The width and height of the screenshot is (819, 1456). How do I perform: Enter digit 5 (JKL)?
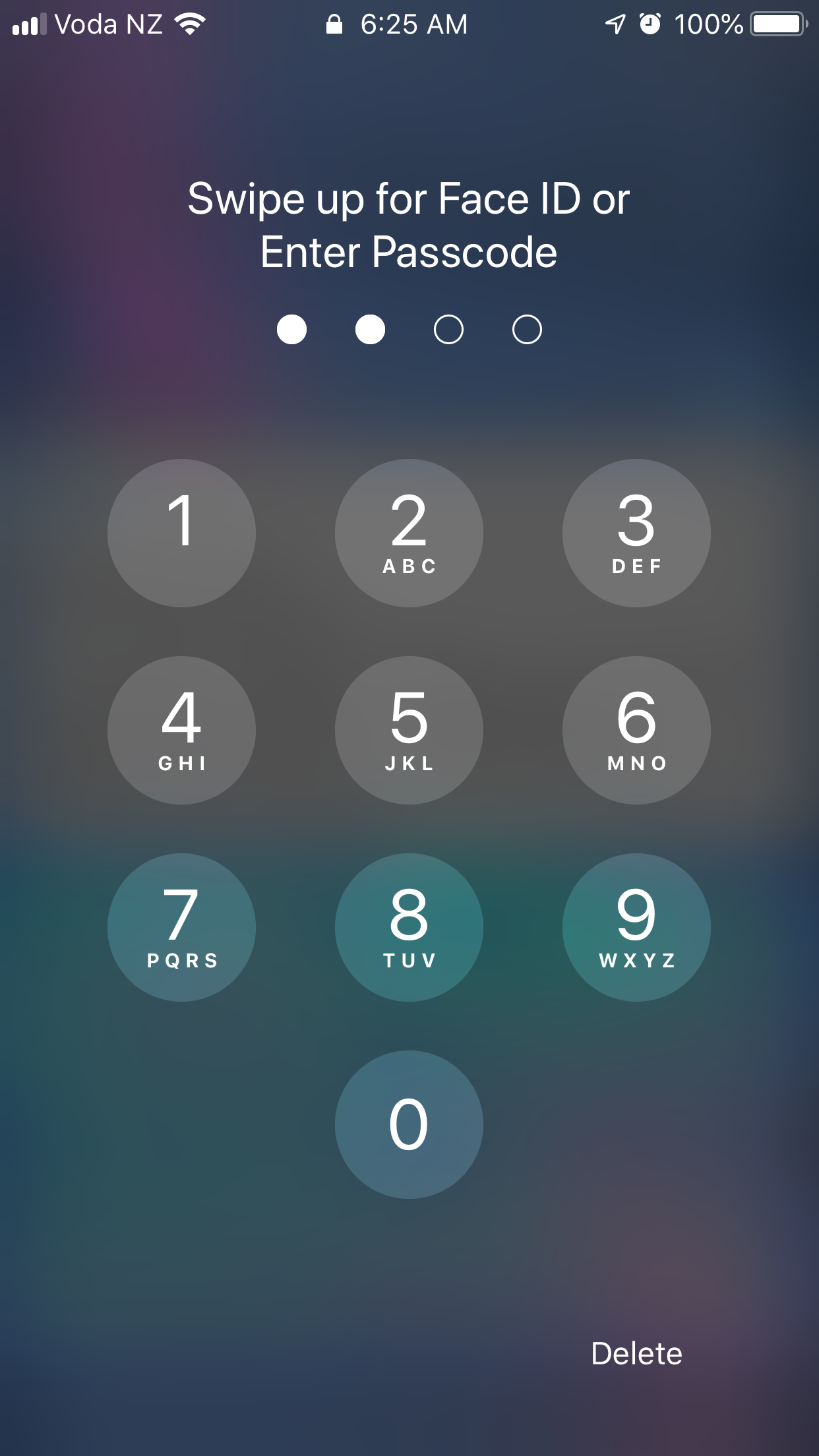(409, 730)
